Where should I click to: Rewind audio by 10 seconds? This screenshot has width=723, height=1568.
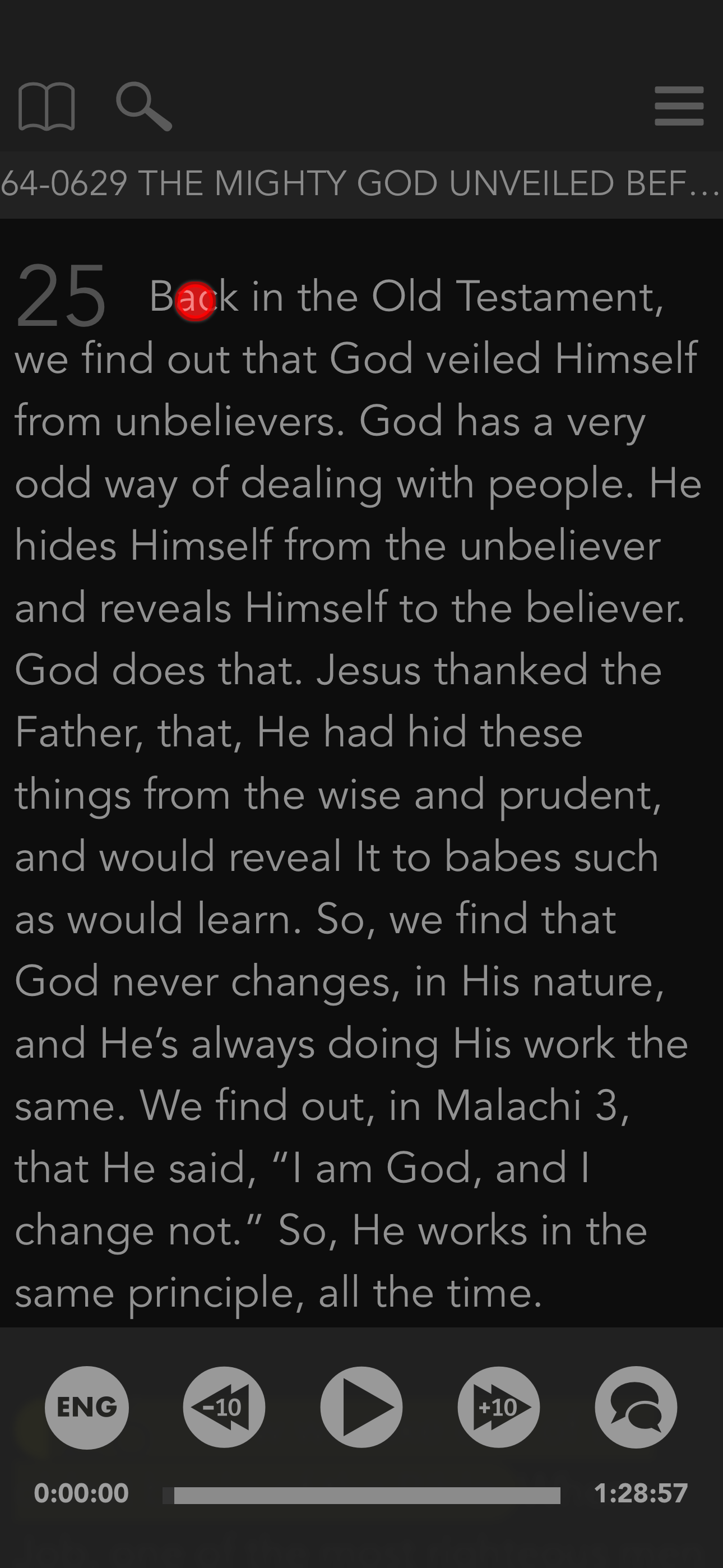pyautogui.click(x=224, y=1407)
